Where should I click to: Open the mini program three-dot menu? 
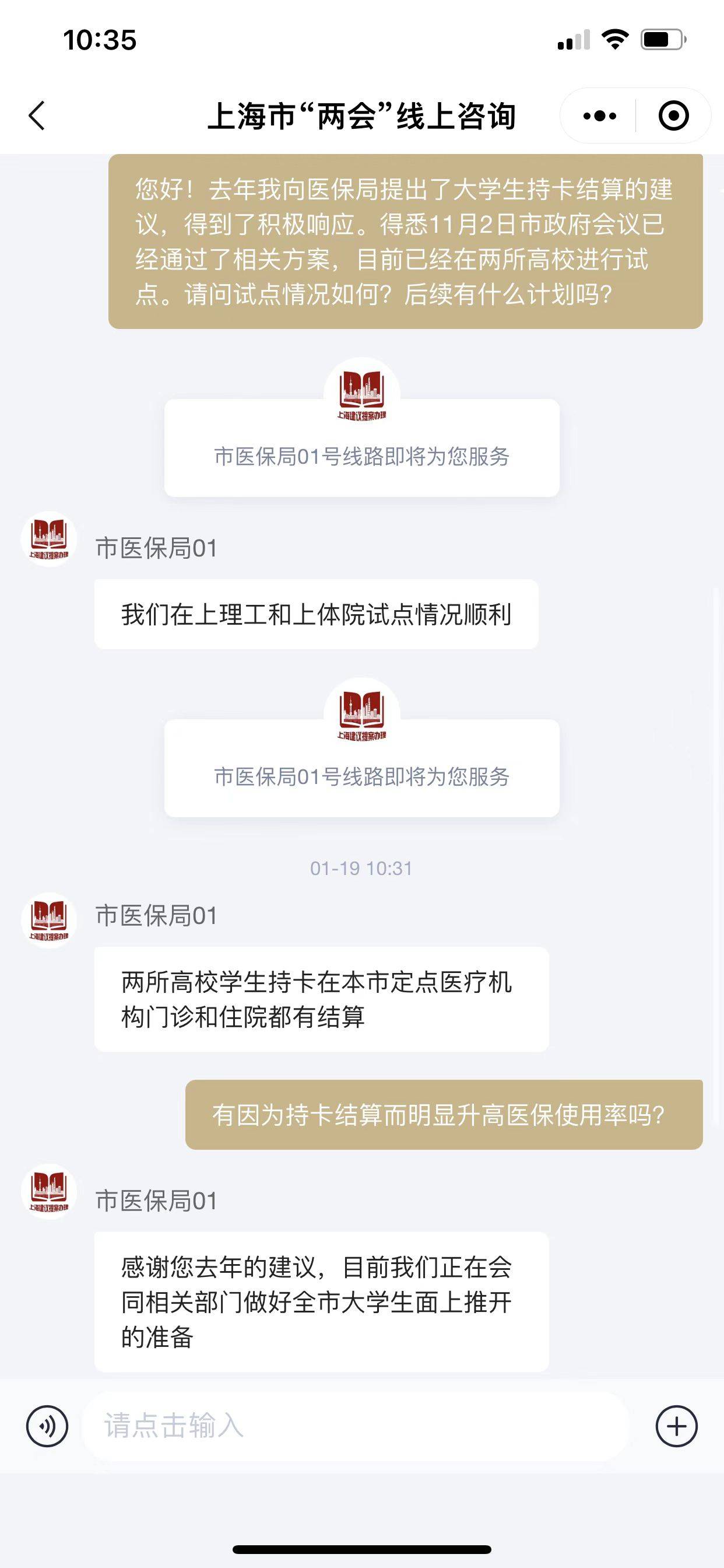tap(599, 116)
